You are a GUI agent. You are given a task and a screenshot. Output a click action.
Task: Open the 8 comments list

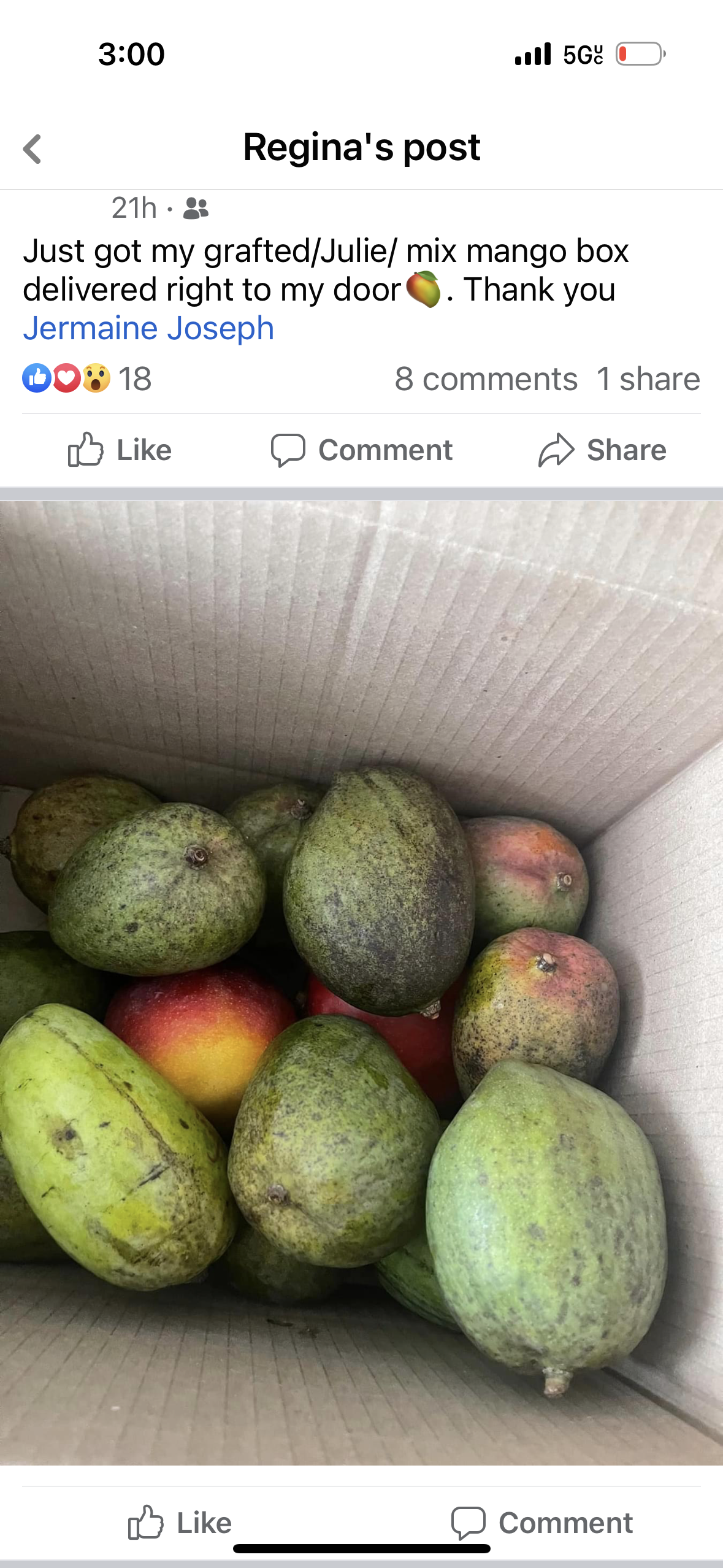486,379
